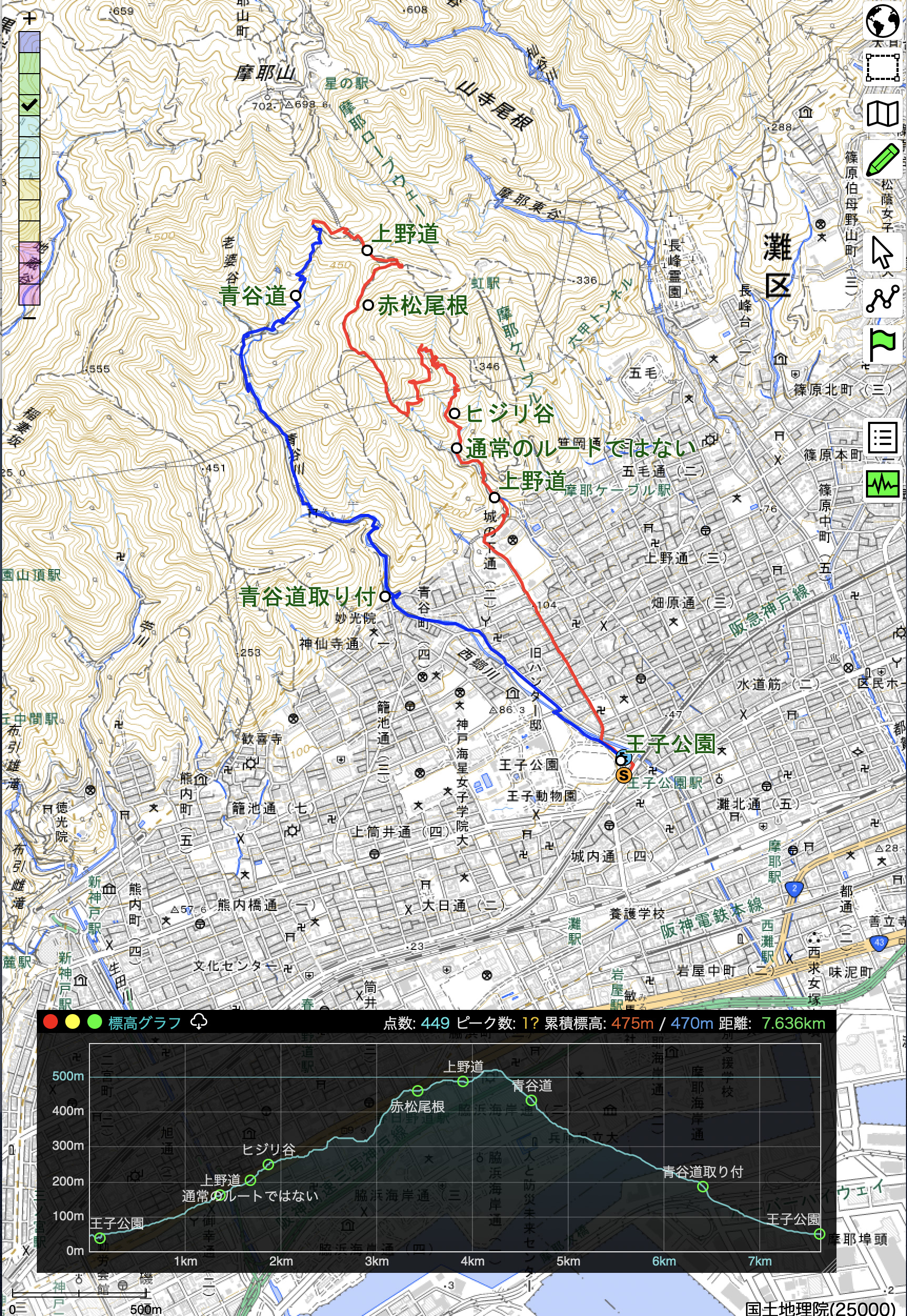This screenshot has width=907, height=1316.
Task: Select the arrow cursor pointer tool
Action: 882,253
